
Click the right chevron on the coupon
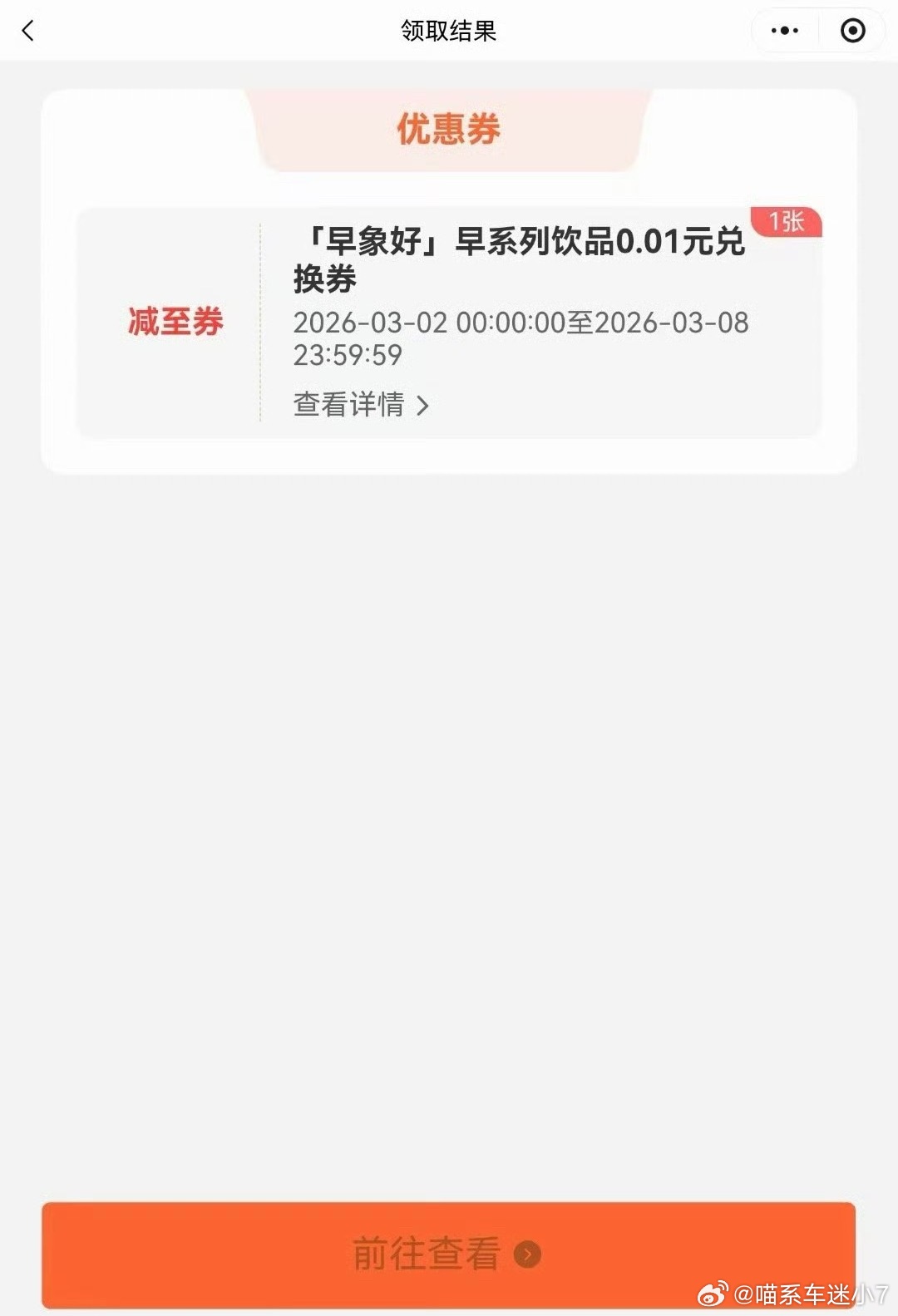pyautogui.click(x=425, y=406)
